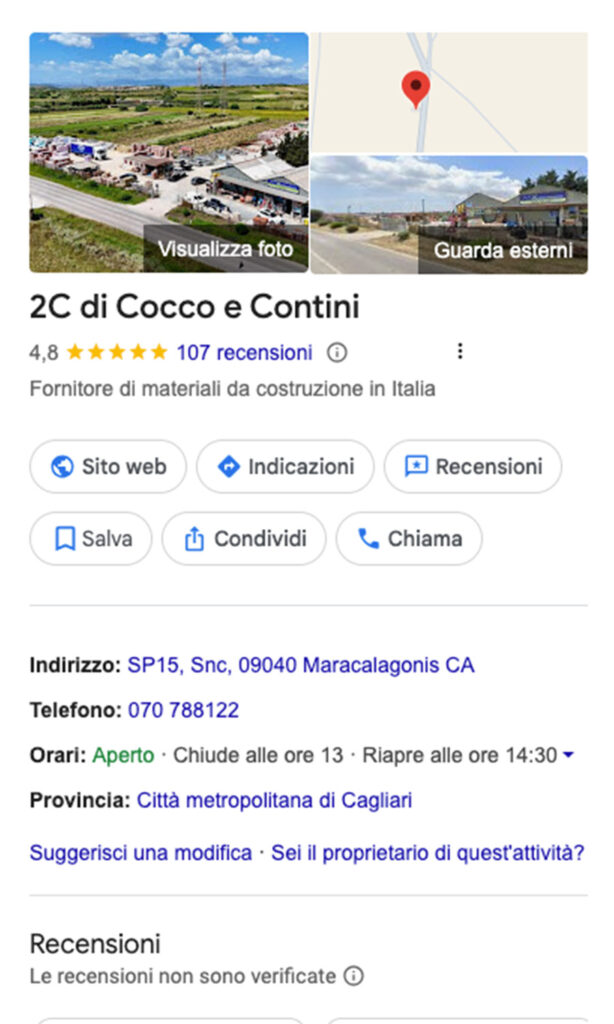614x1024 pixels.
Task: Open the Recensioni chip
Action: click(x=473, y=467)
